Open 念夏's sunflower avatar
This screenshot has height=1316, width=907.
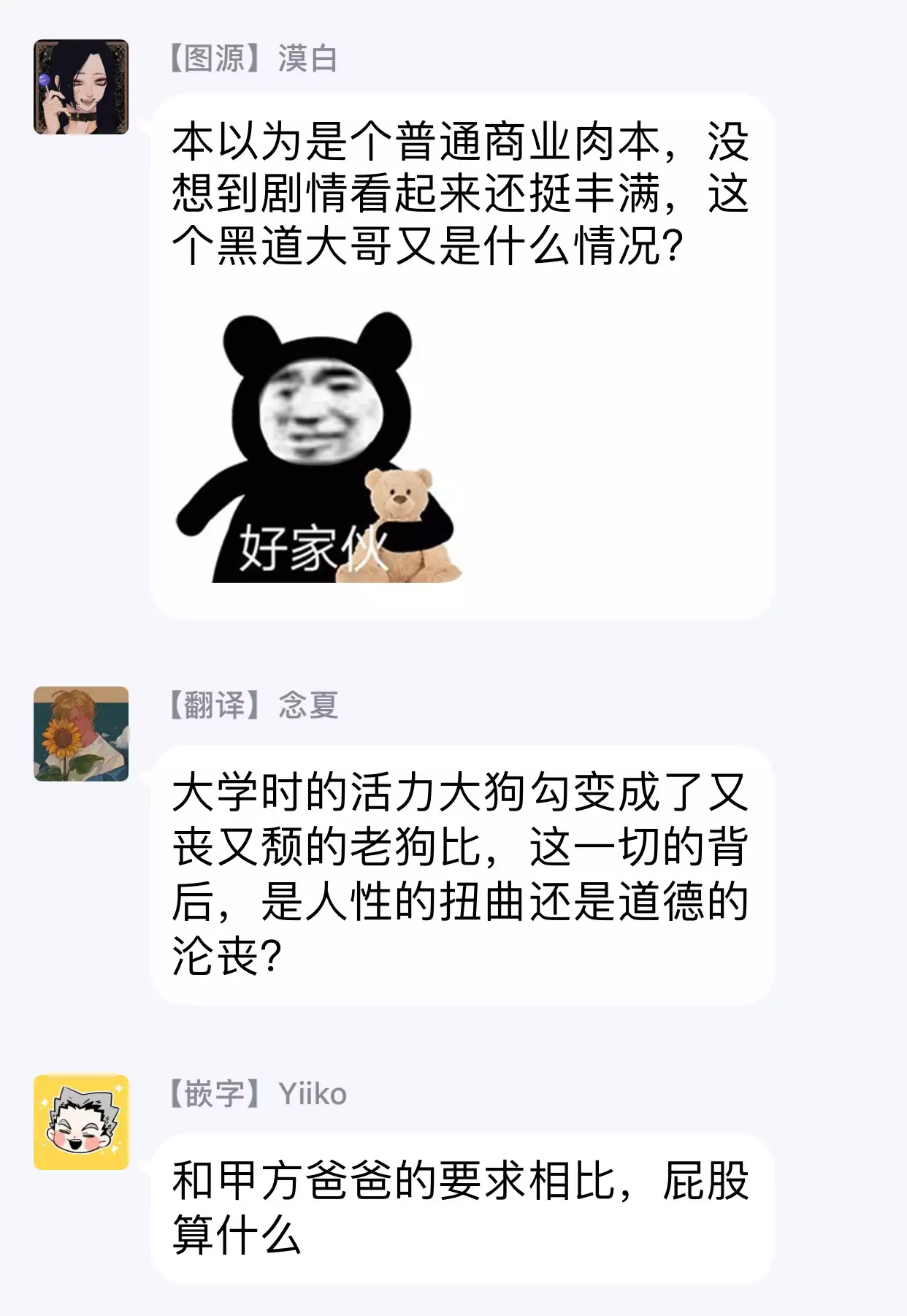pos(81,733)
